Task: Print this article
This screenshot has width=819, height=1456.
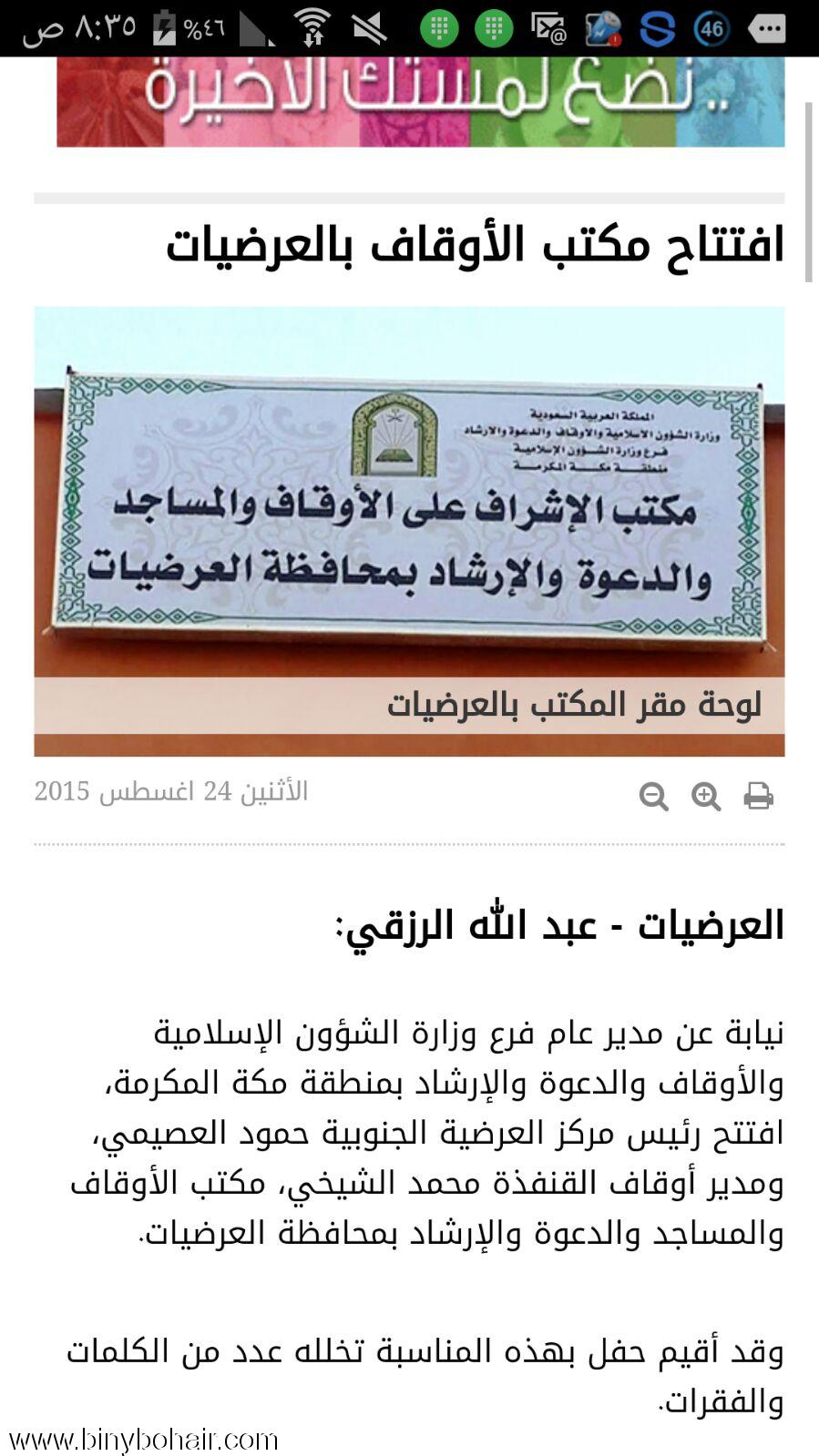Action: click(x=758, y=796)
